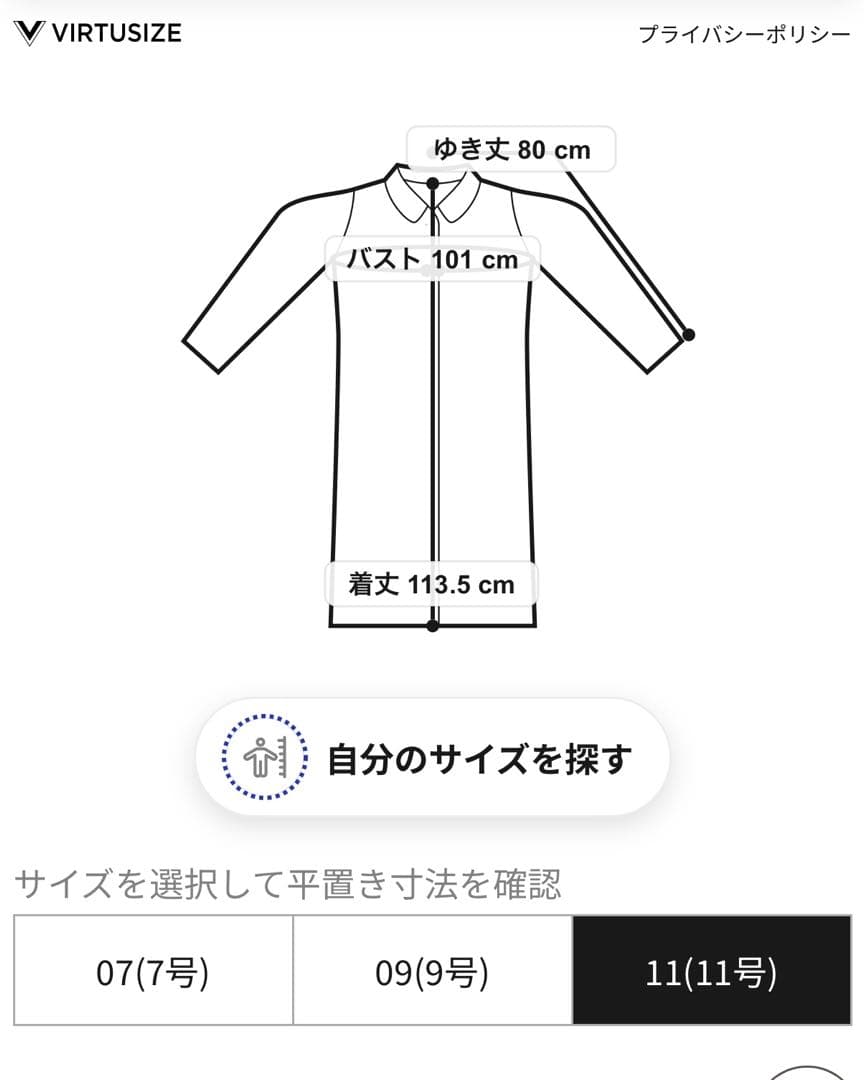
Task: Click the endpoint dot on the sleeve cuff
Action: click(688, 334)
